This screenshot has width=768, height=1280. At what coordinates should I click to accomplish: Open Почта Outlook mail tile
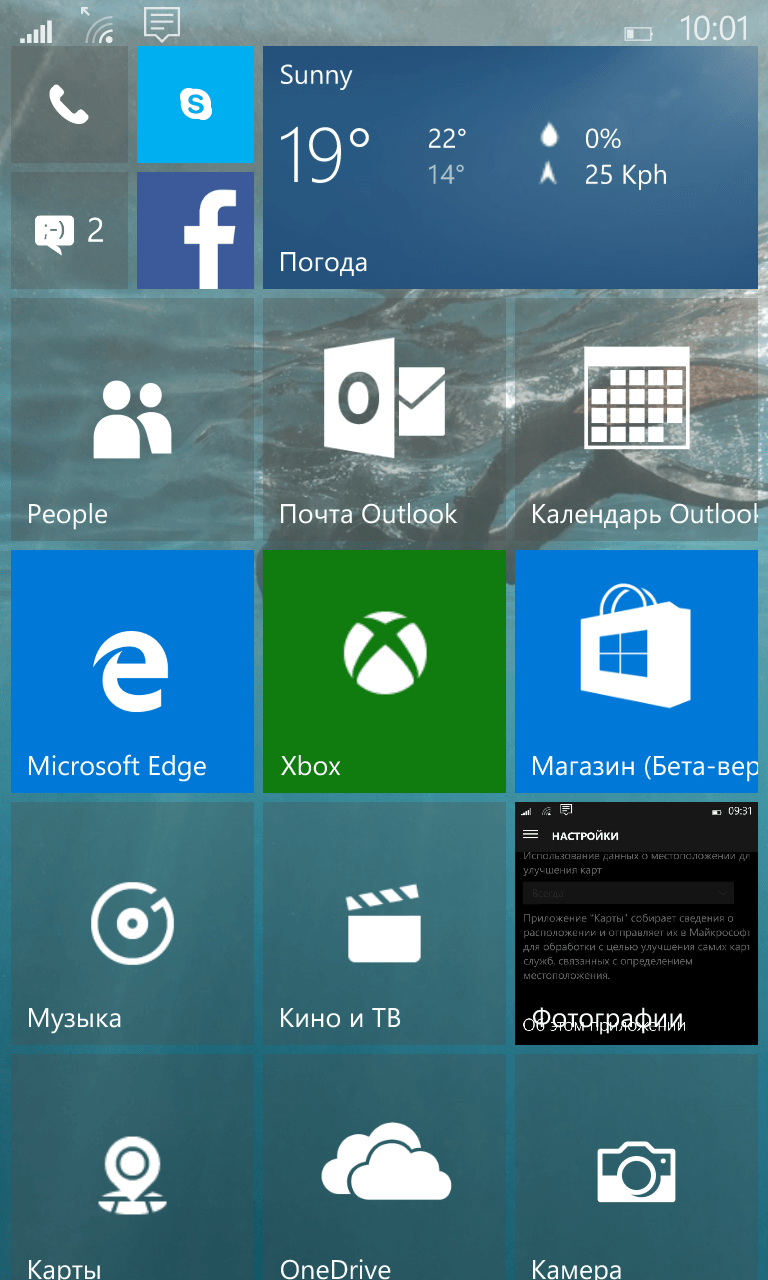pyautogui.click(x=384, y=419)
